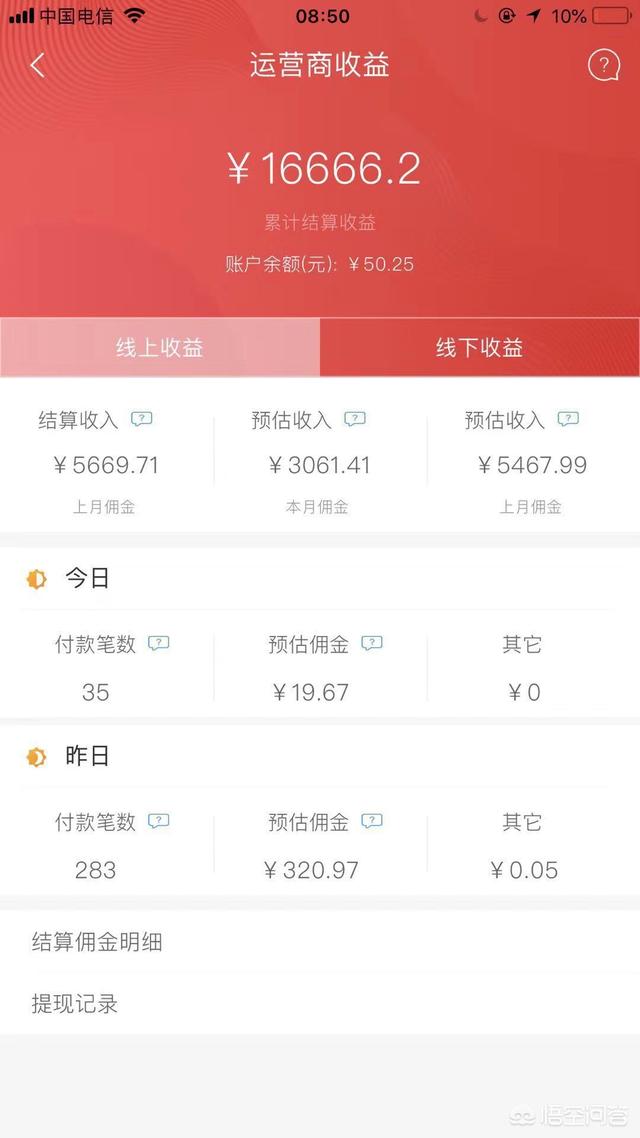Show info tip for 昨日 预估佣金
The width and height of the screenshot is (640, 1138).
(x=372, y=821)
